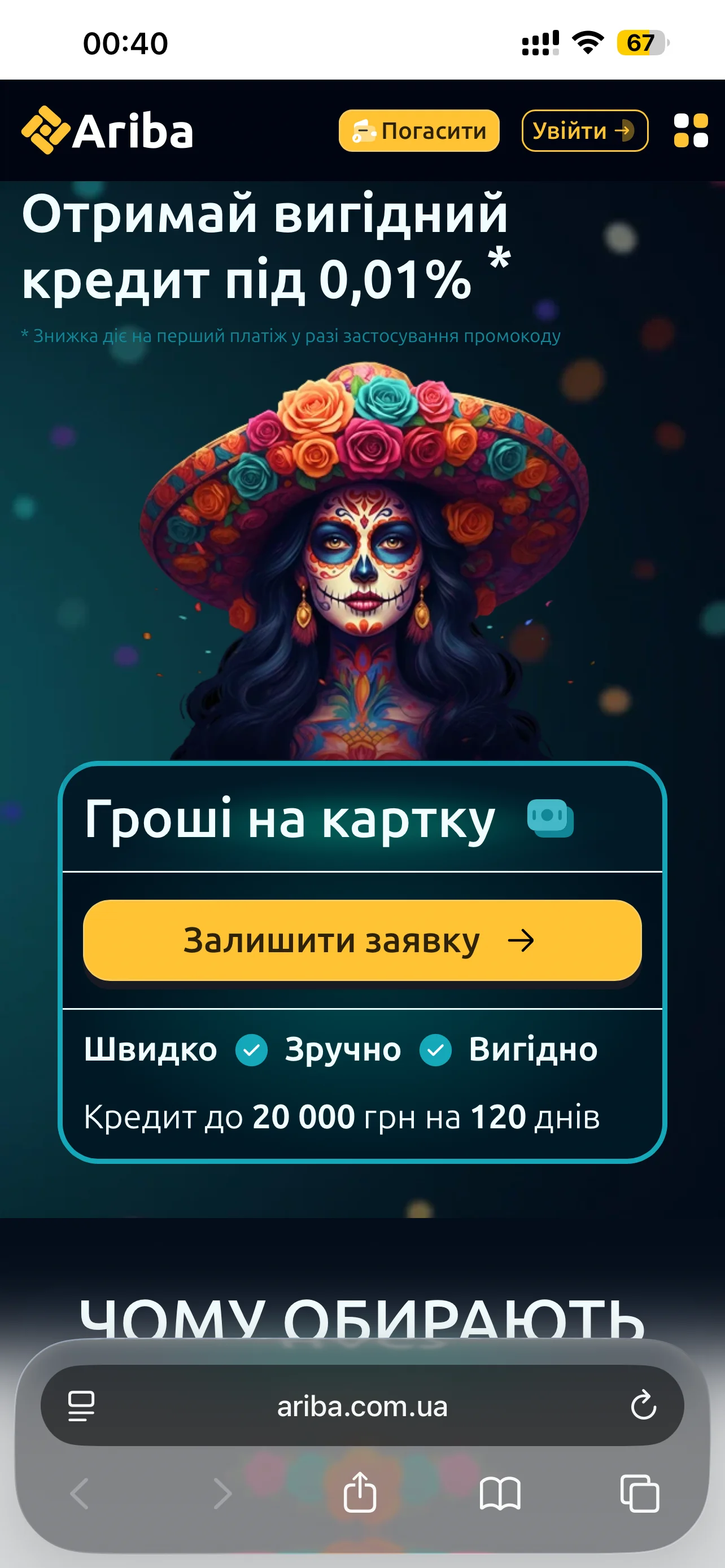Open Safari bookmarks
725x1568 pixels.
(x=499, y=1493)
